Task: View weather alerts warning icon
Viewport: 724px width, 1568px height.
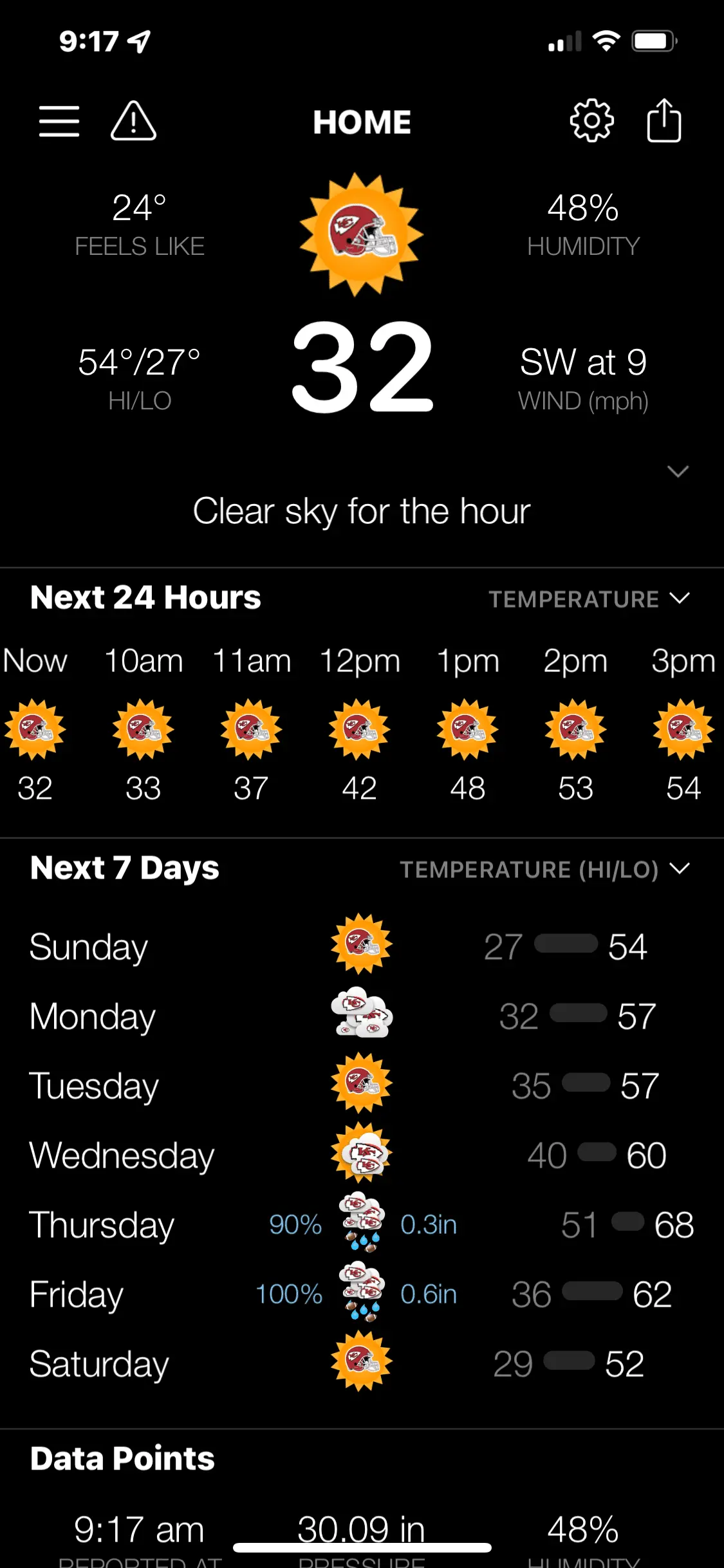Action: 133,121
